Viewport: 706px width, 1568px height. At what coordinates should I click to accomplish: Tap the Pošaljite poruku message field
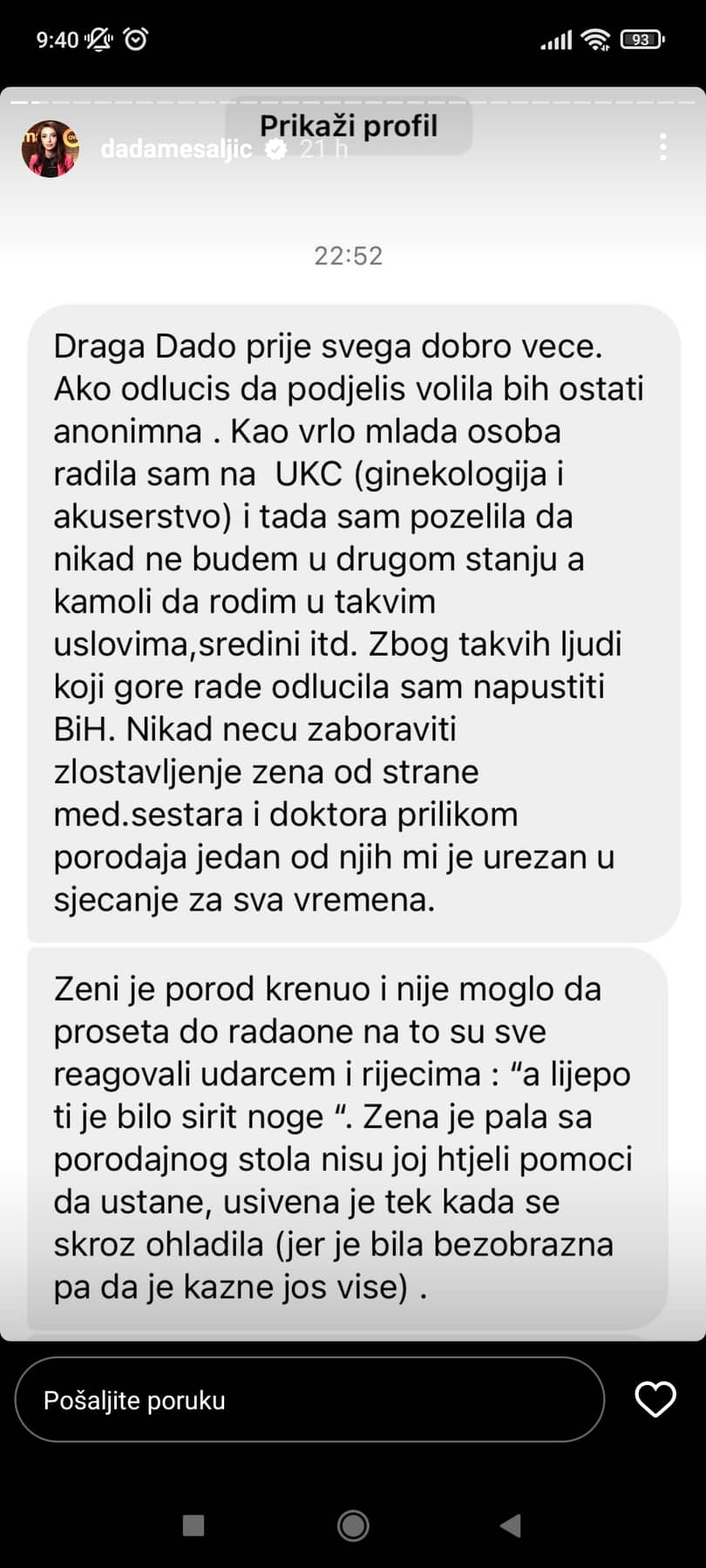309,1400
